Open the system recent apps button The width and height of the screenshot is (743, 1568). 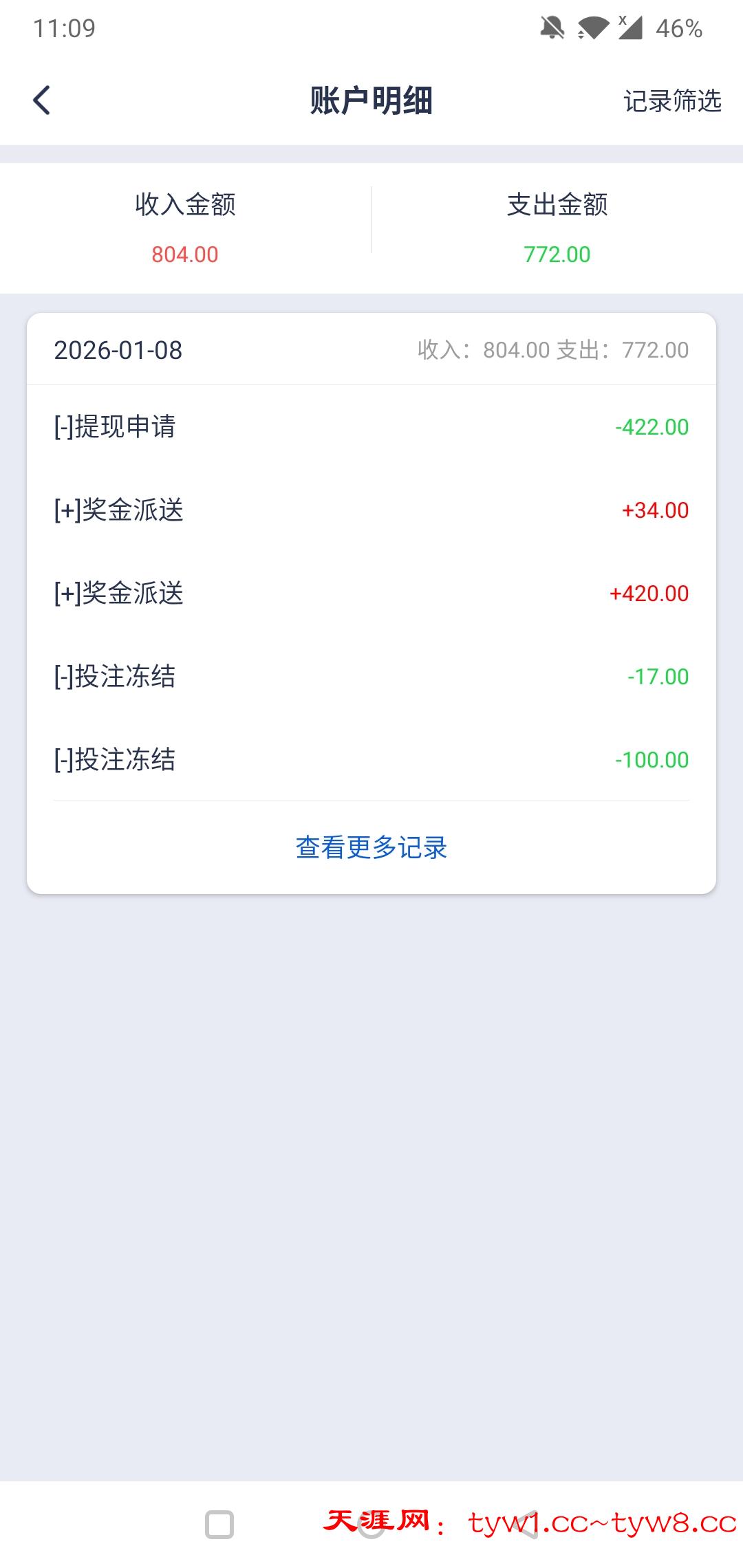tap(219, 1525)
